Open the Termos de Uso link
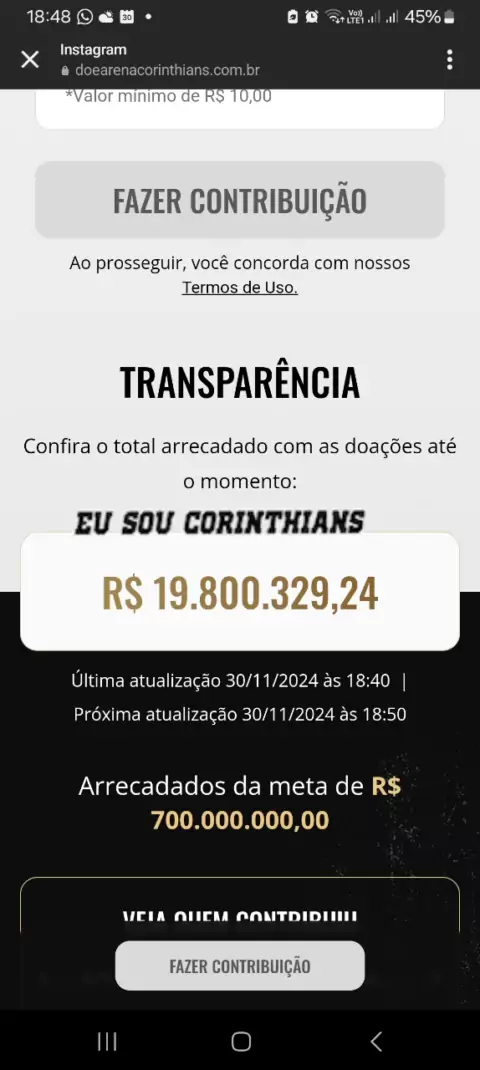Screen dimensions: 480x1070 [240, 287]
